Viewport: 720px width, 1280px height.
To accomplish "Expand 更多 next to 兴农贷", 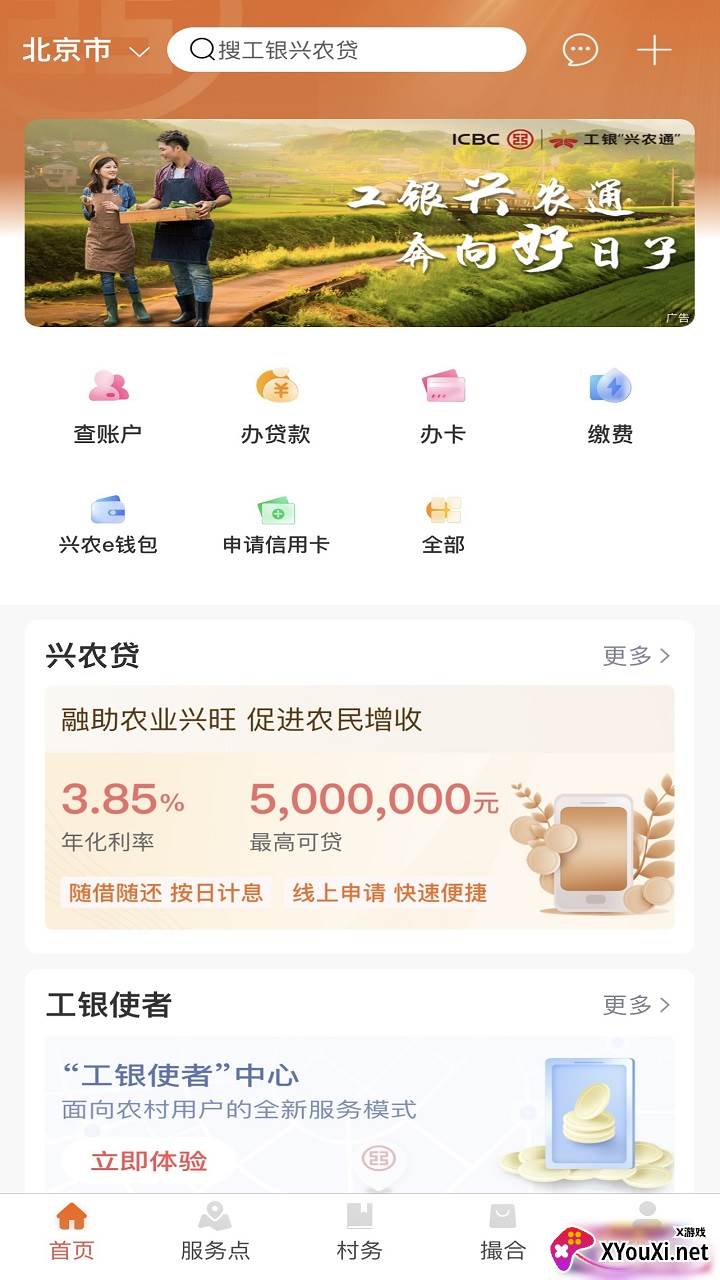I will pyautogui.click(x=635, y=656).
